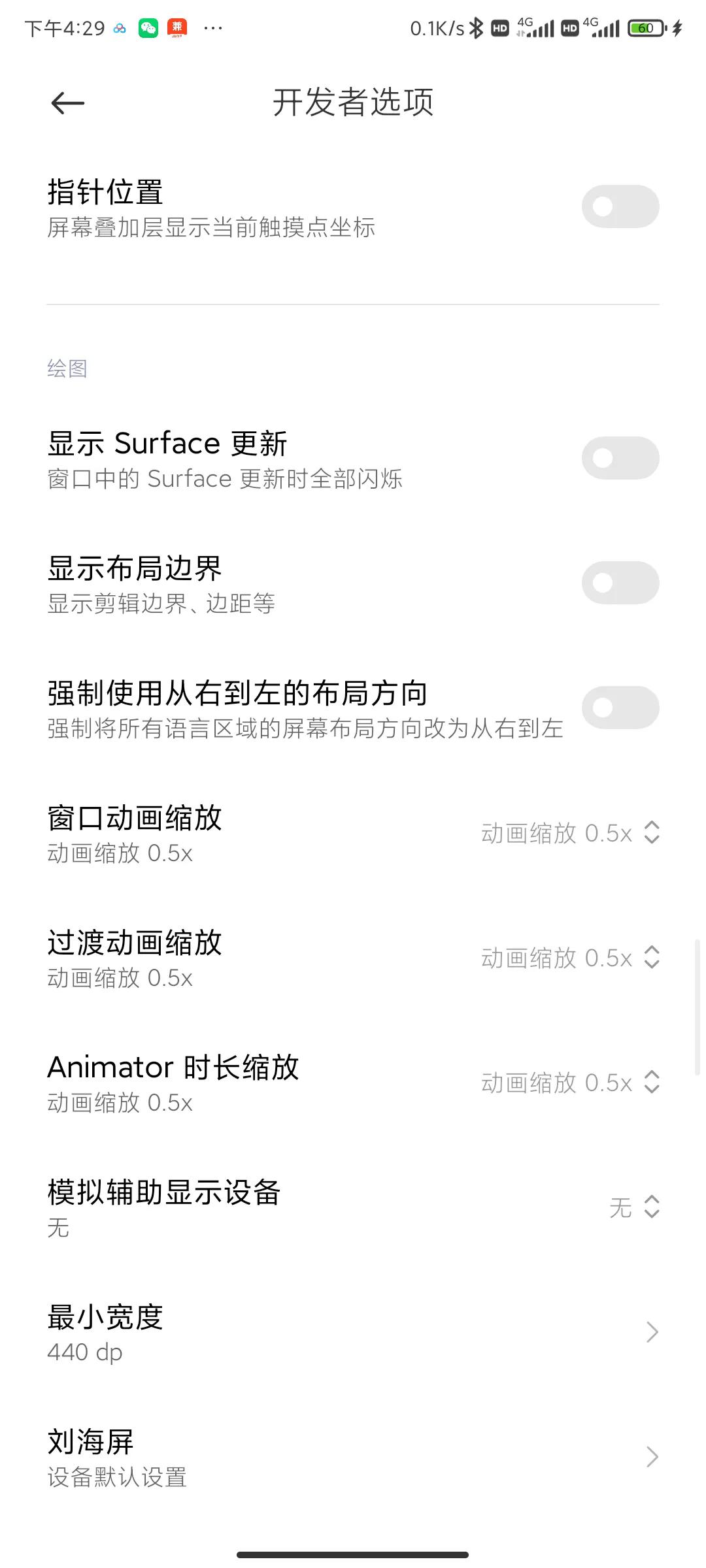Turn on 强制使用从右到左的布局方向

pos(620,708)
